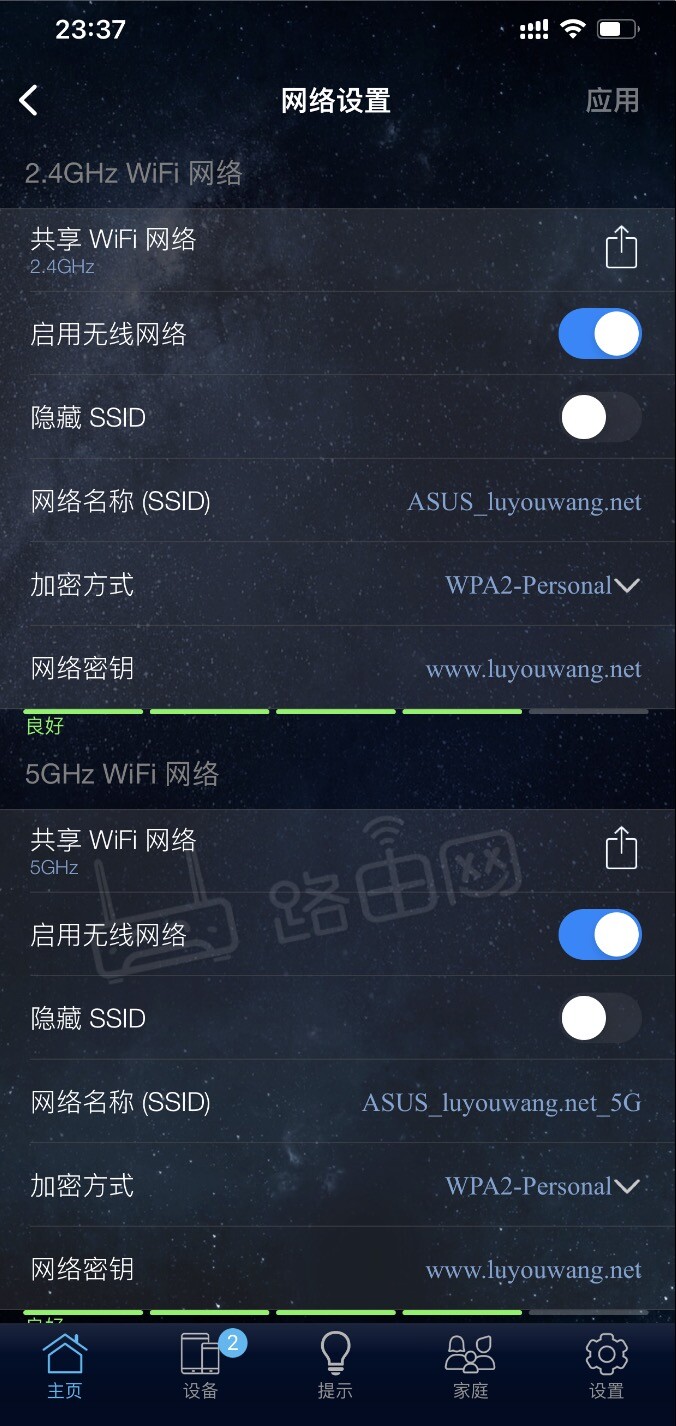Open the 设备 tab
The height and width of the screenshot is (1426, 676).
tap(201, 1366)
